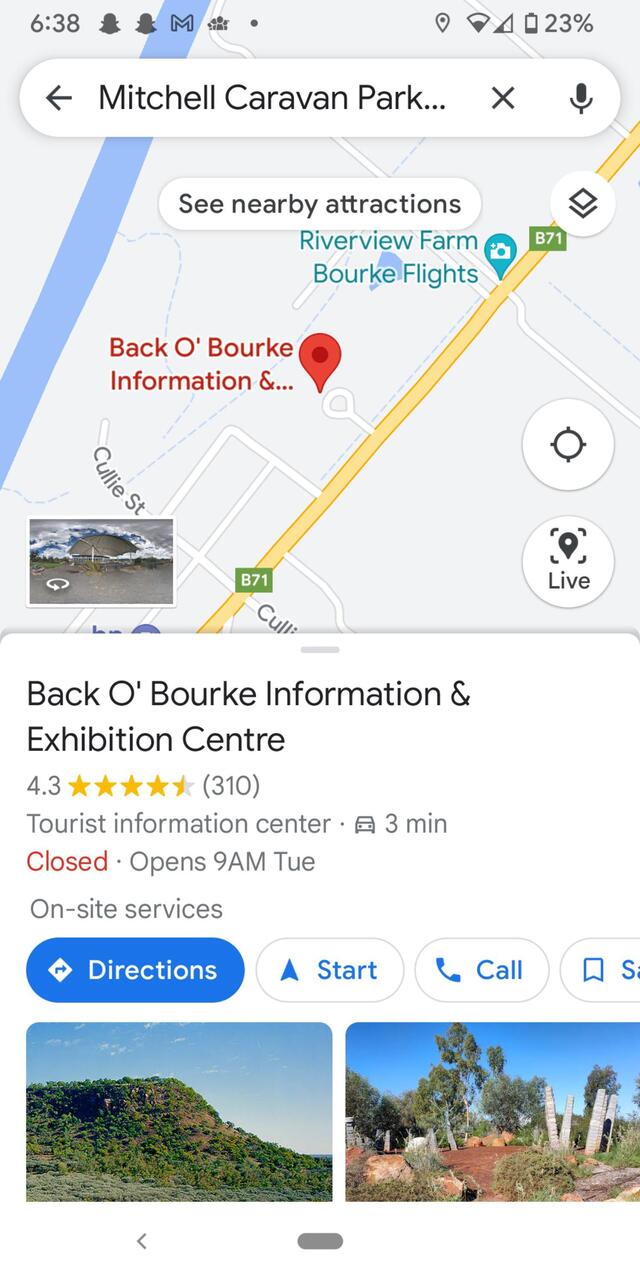Clear the Mitchell Caravan Park search text
The height and width of the screenshot is (1280, 640).
click(x=503, y=97)
